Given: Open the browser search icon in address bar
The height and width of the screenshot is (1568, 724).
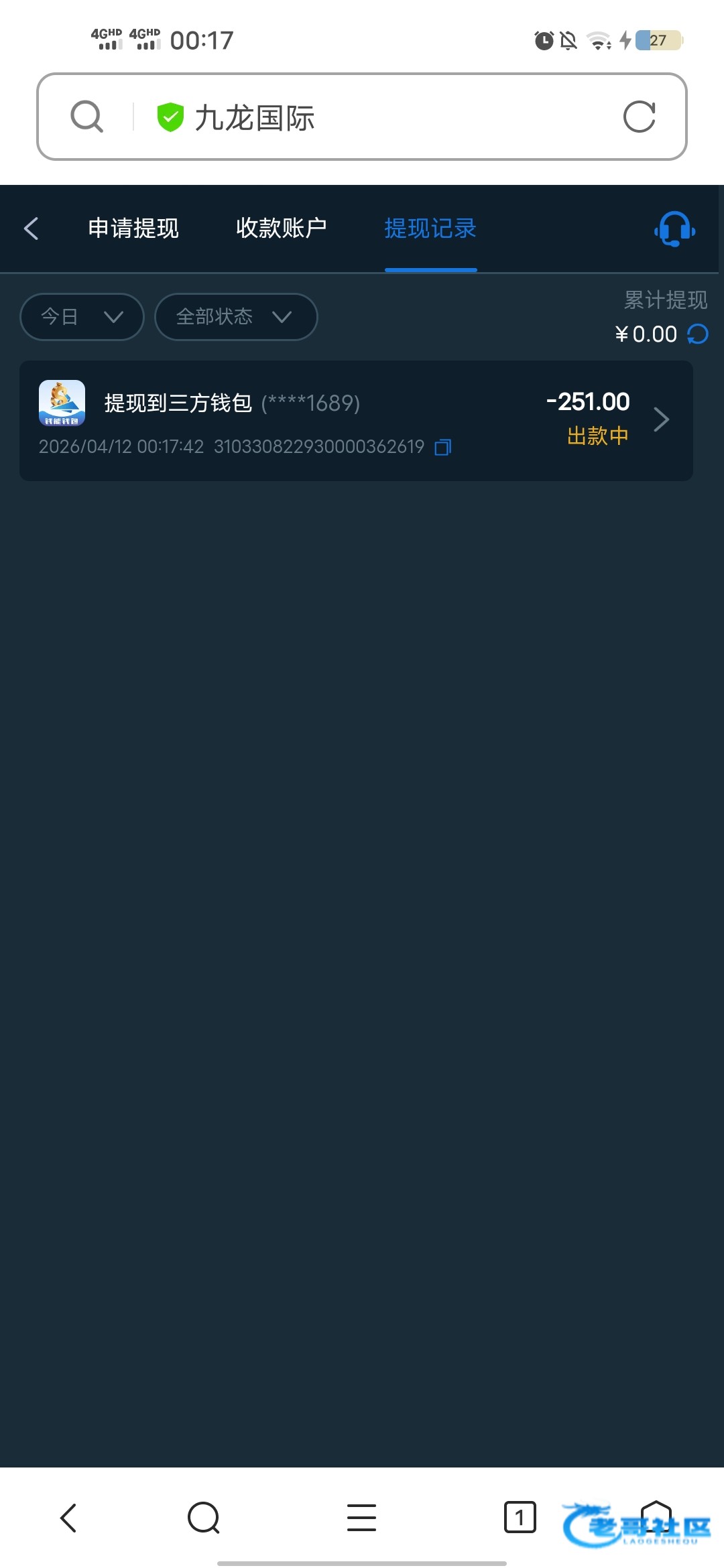Looking at the screenshot, I should (87, 117).
